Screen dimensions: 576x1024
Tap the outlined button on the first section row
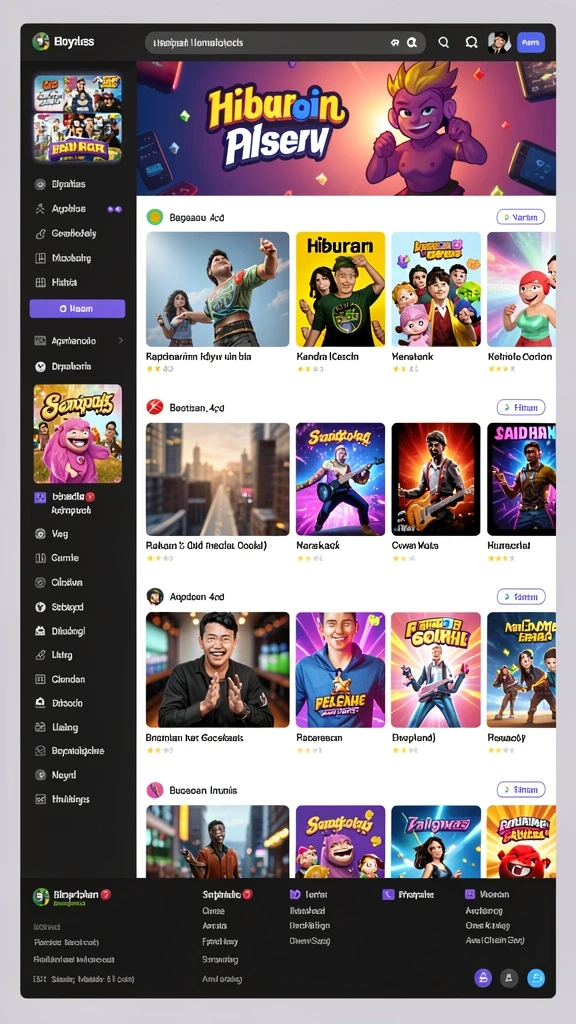(x=520, y=217)
